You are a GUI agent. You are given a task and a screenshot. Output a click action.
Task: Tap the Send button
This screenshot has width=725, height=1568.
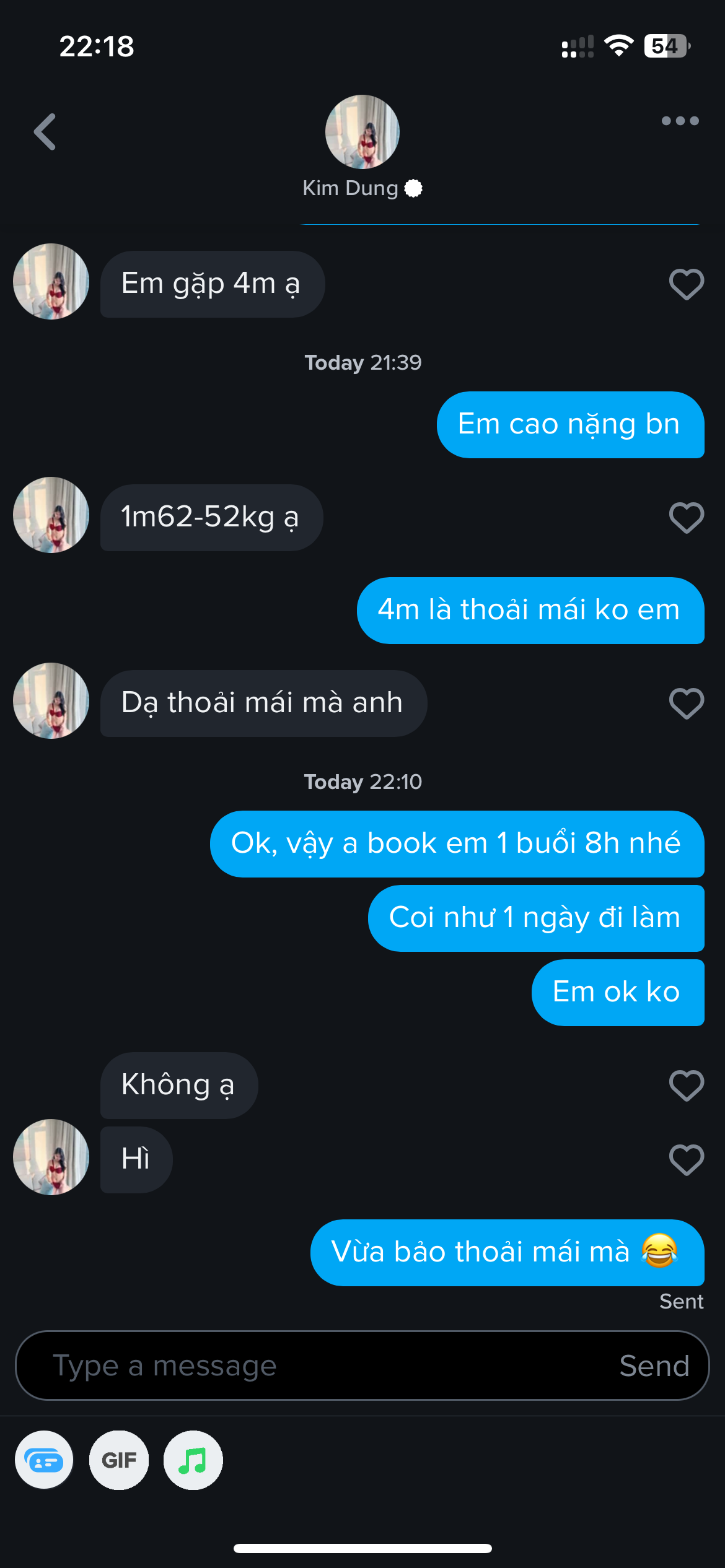pyautogui.click(x=654, y=1365)
